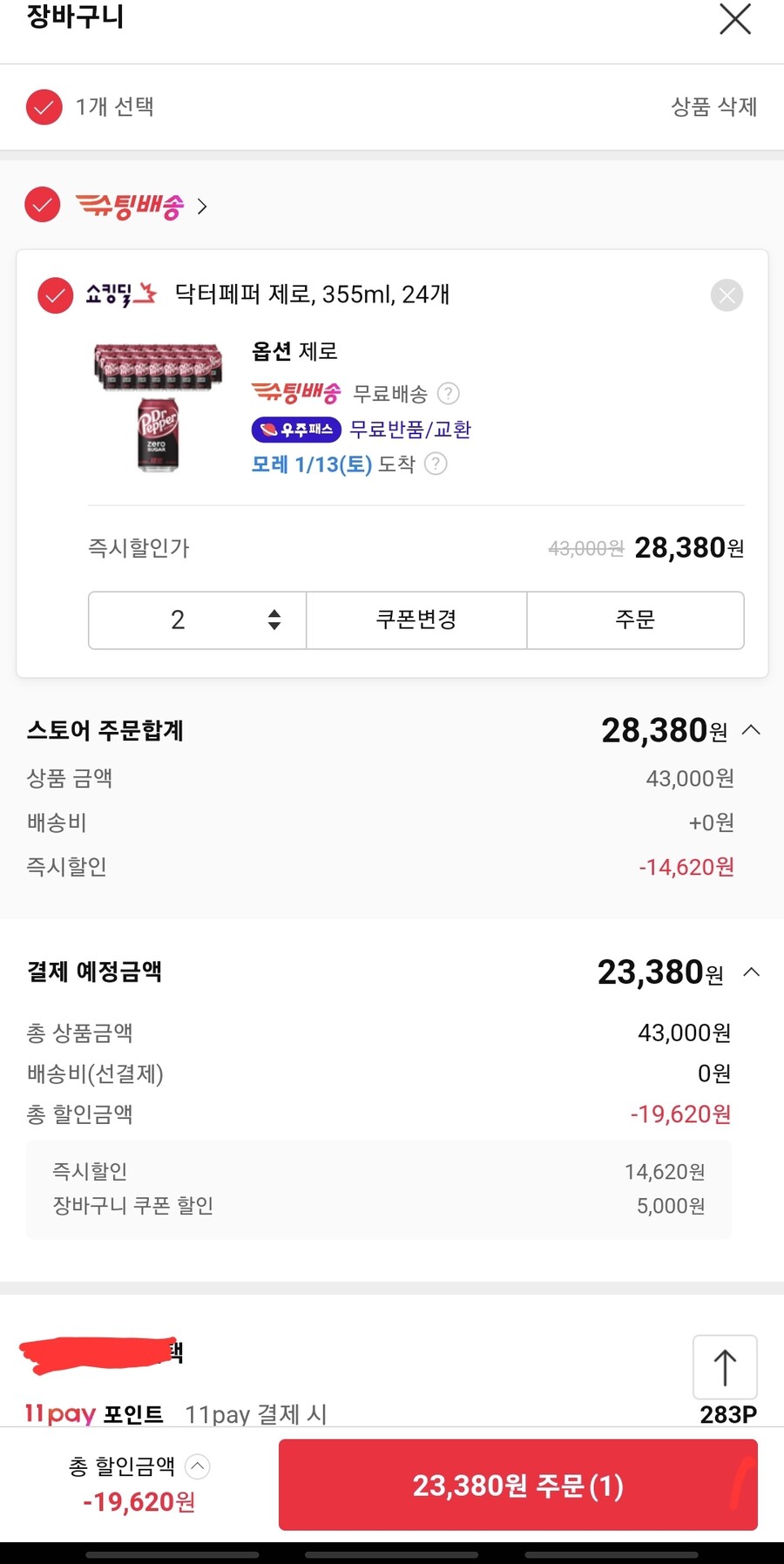784x1564 pixels.
Task: Open the 쿠폰변경 coupon change dialog
Action: click(416, 620)
